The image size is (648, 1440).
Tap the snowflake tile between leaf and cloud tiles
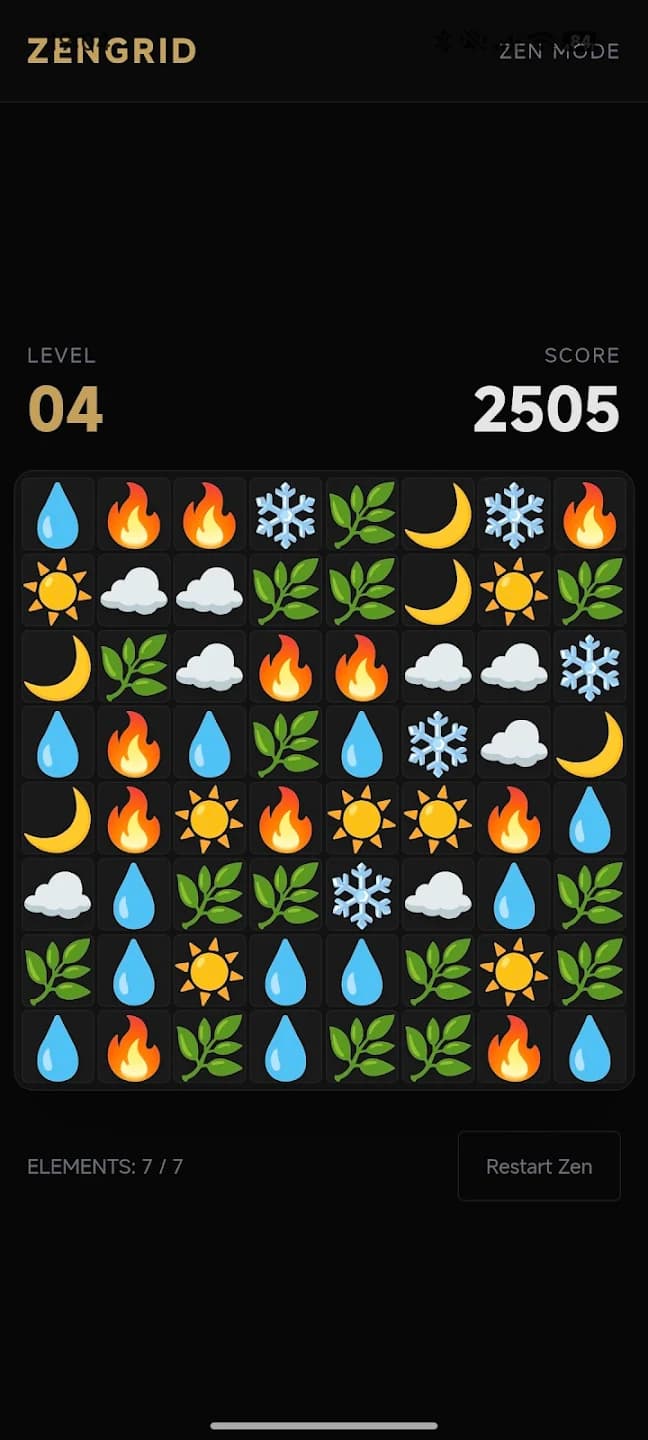pyautogui.click(x=362, y=894)
